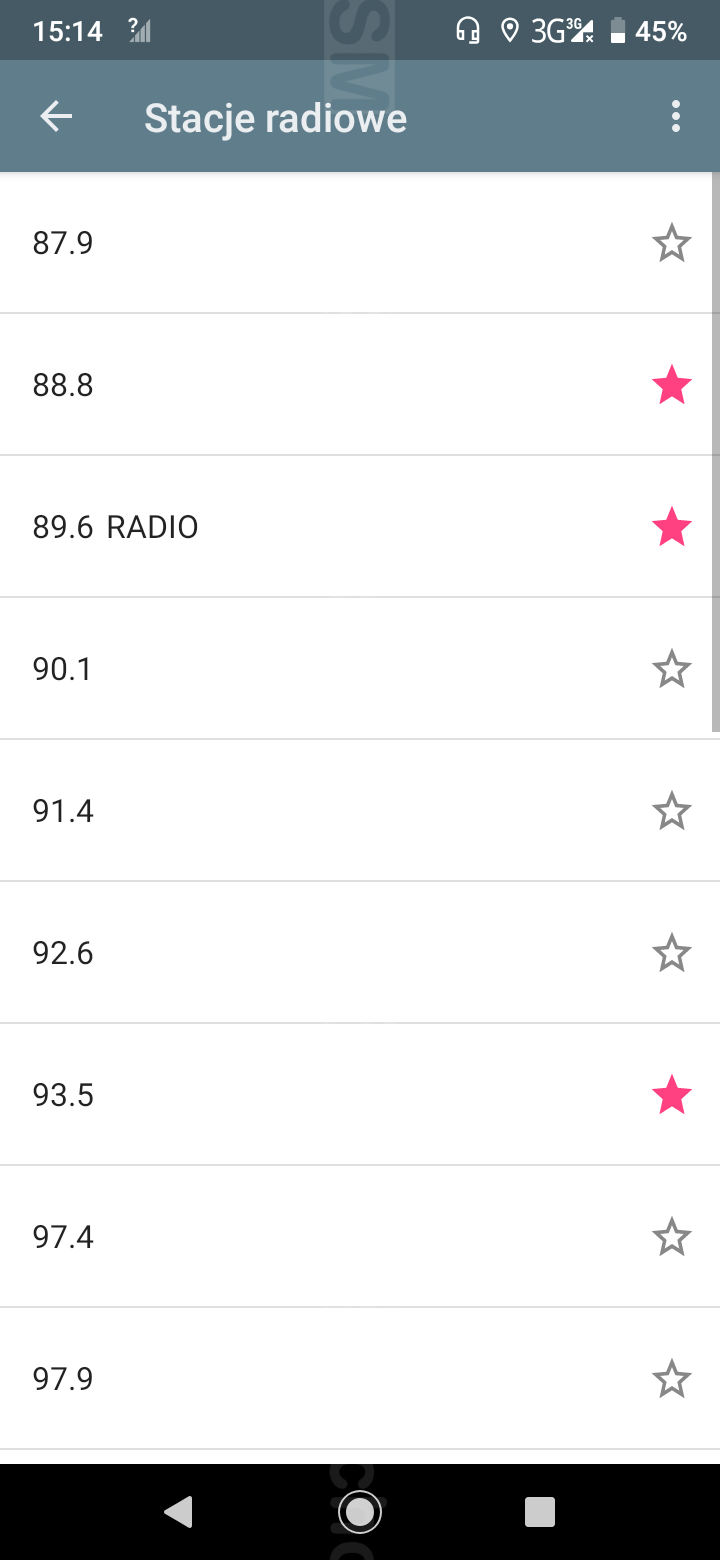
Task: Select the 89.6 RADIO station
Action: [300, 527]
